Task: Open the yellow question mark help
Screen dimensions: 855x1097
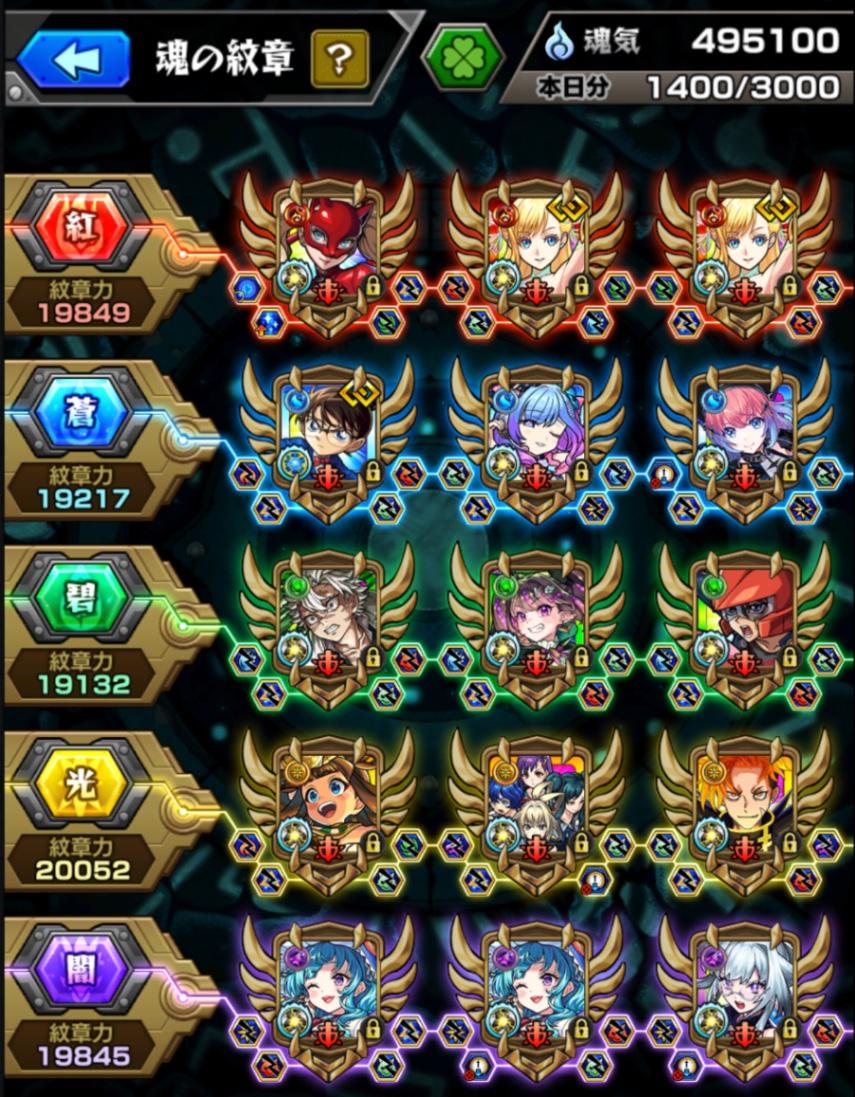Action: coord(339,59)
